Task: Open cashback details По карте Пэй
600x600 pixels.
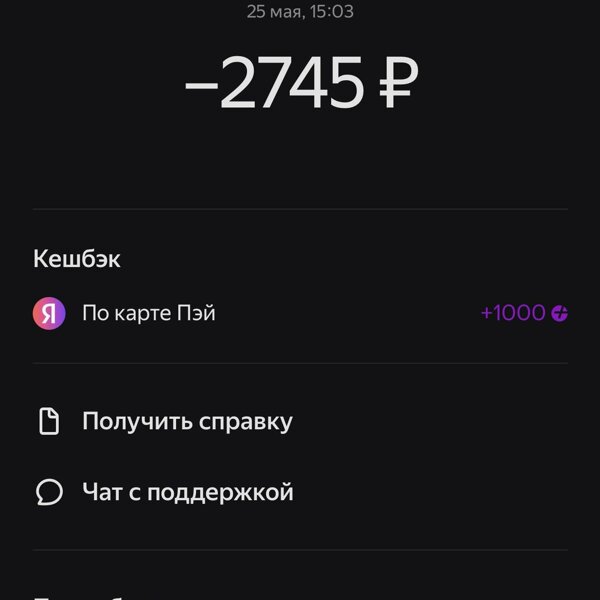Action: click(x=148, y=313)
